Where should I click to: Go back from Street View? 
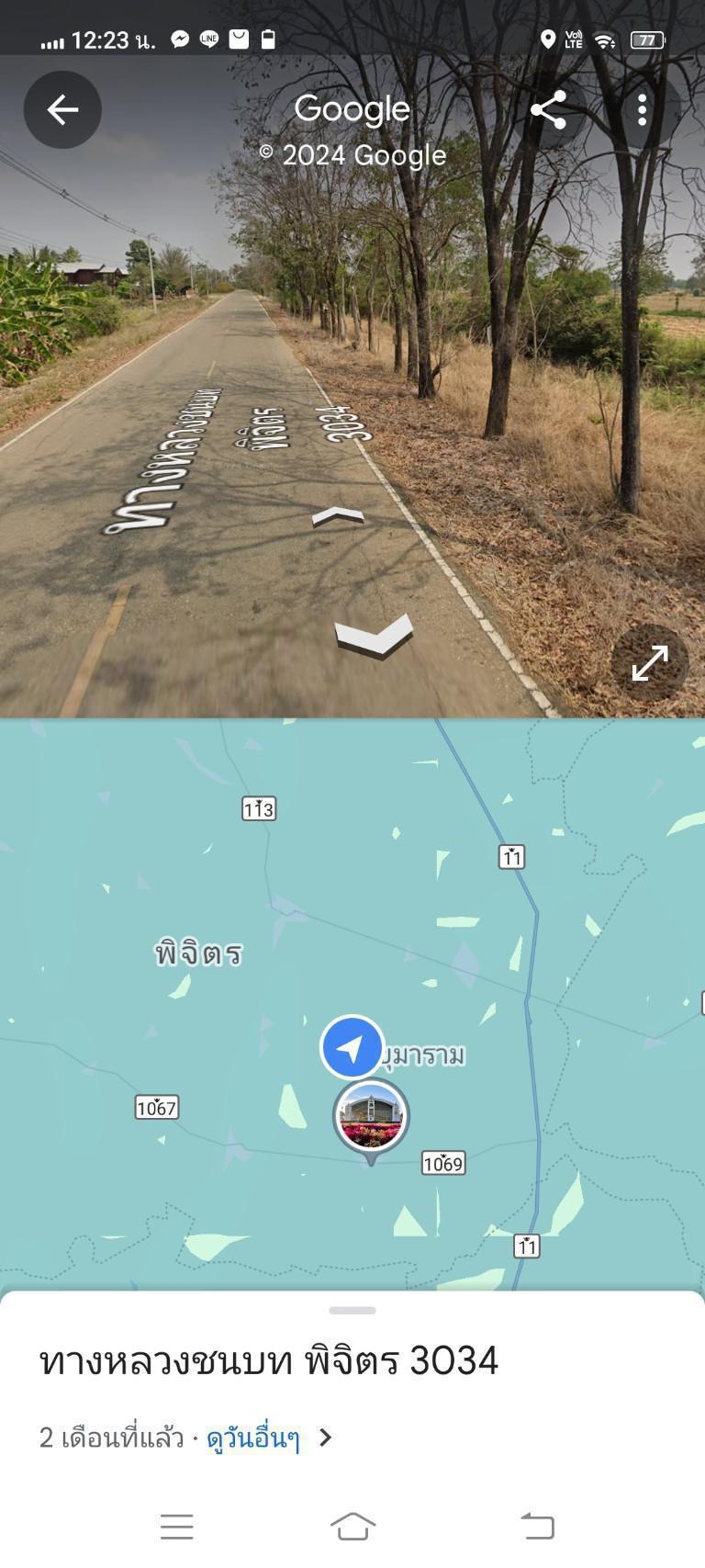pos(62,110)
